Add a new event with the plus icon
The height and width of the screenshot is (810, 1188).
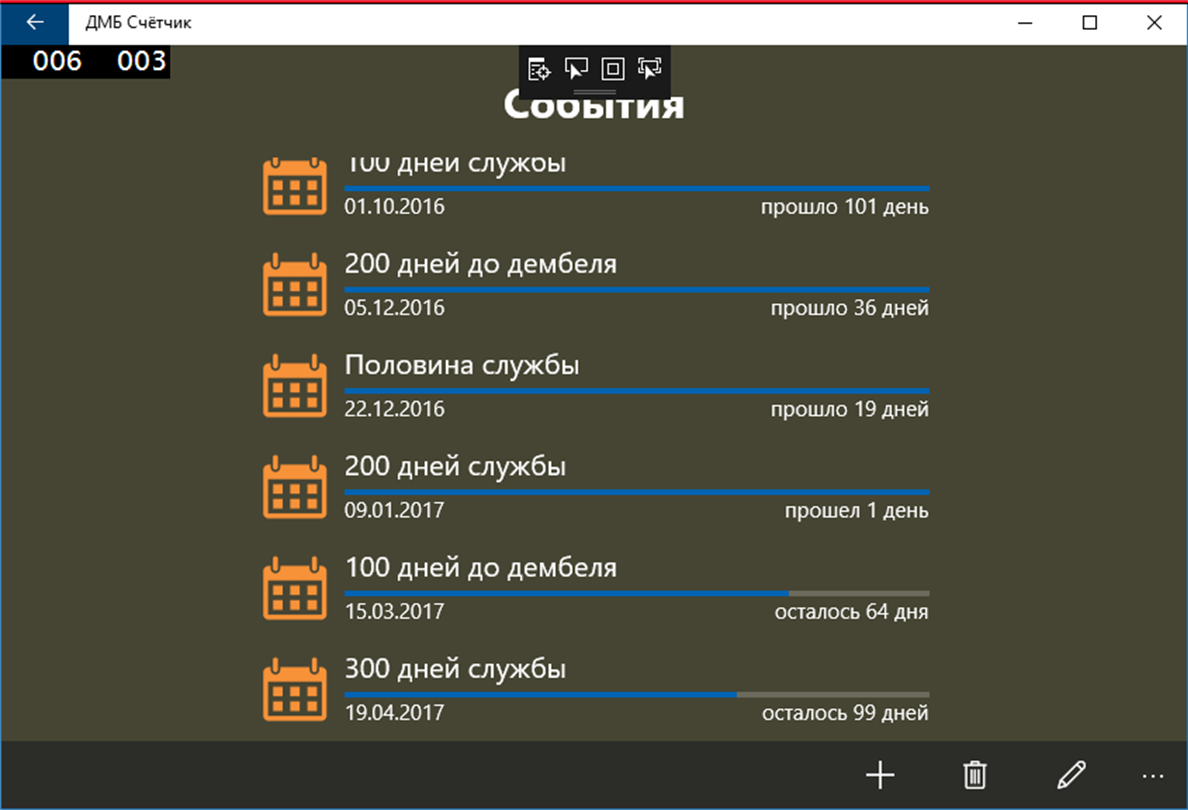click(880, 775)
